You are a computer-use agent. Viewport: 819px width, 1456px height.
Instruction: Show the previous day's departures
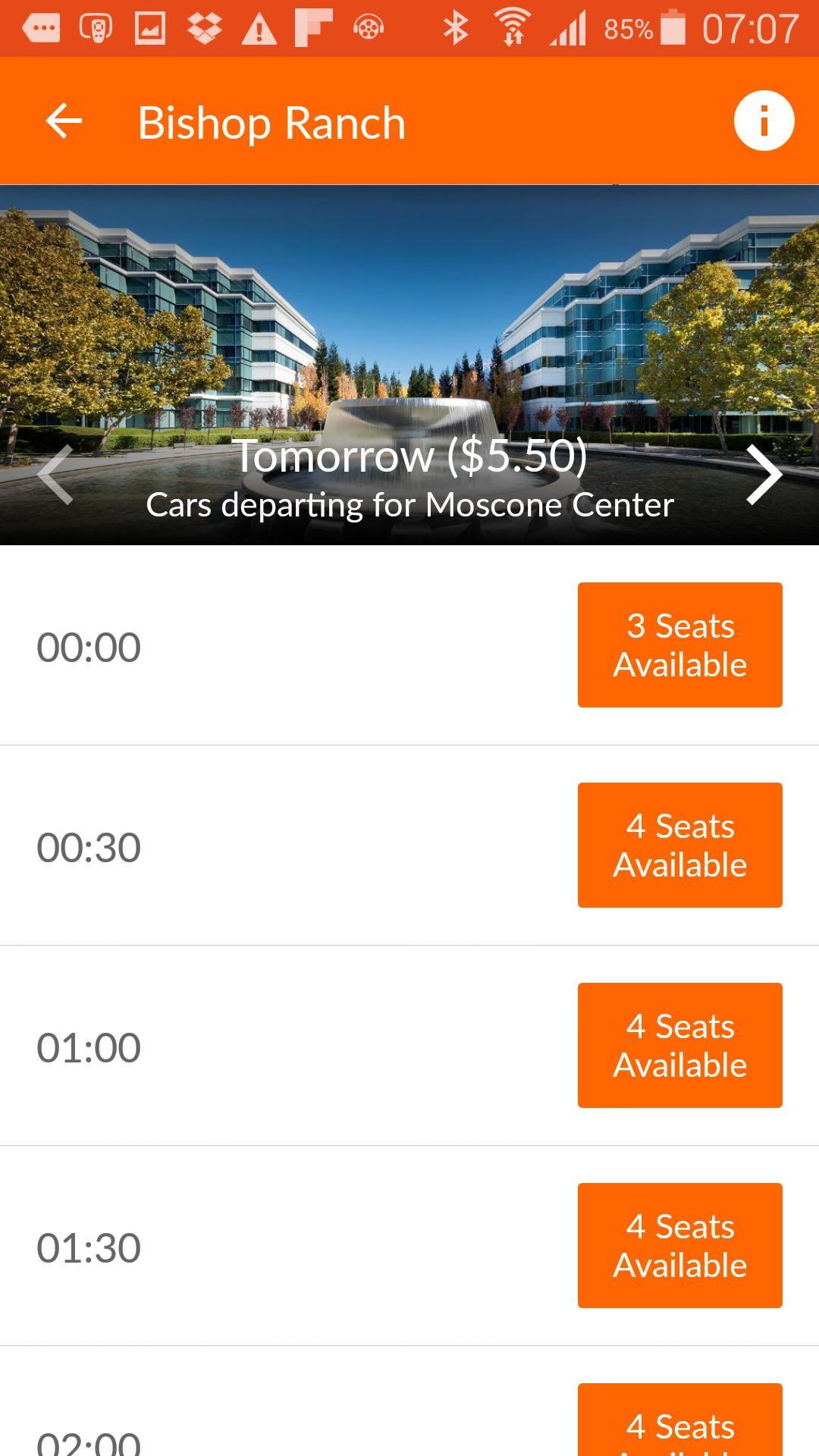click(55, 475)
